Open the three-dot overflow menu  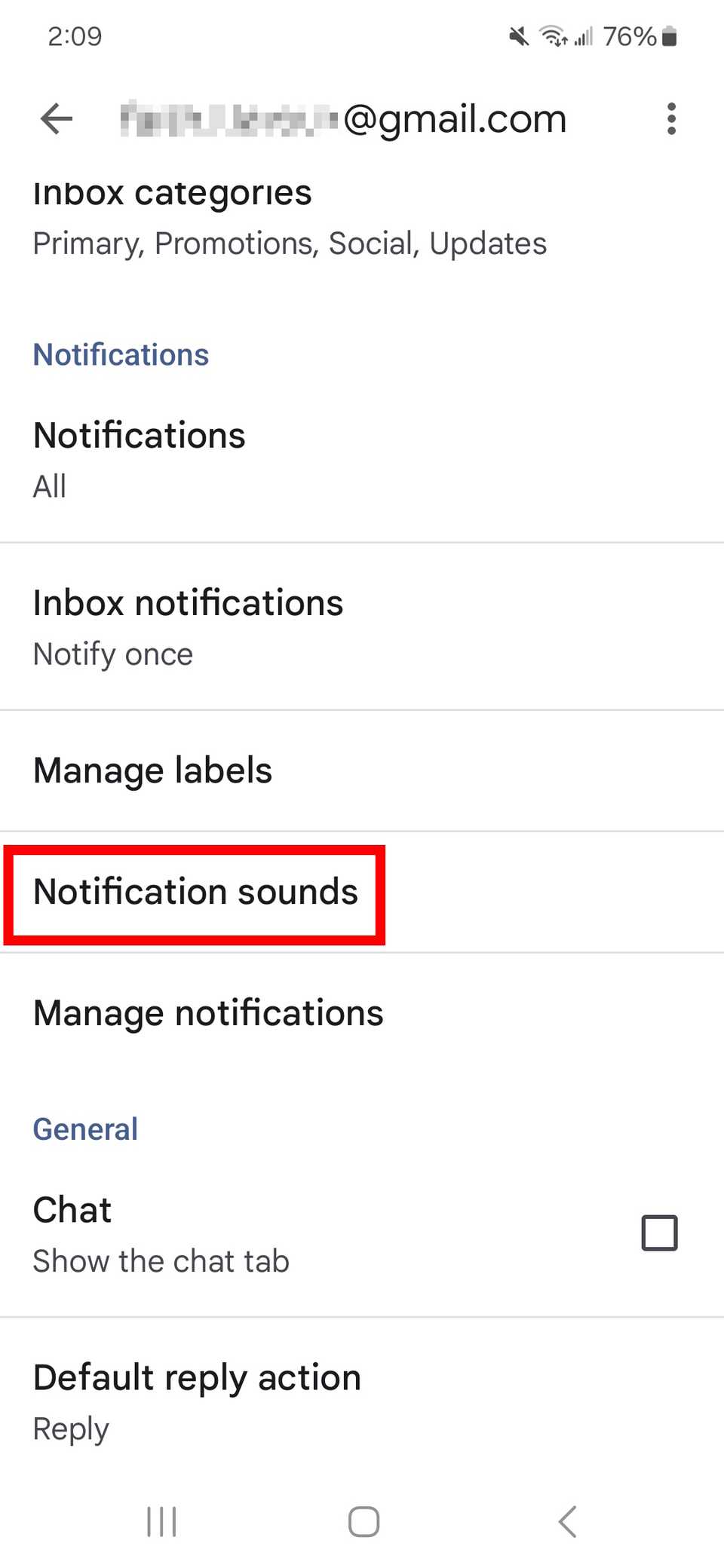point(670,119)
